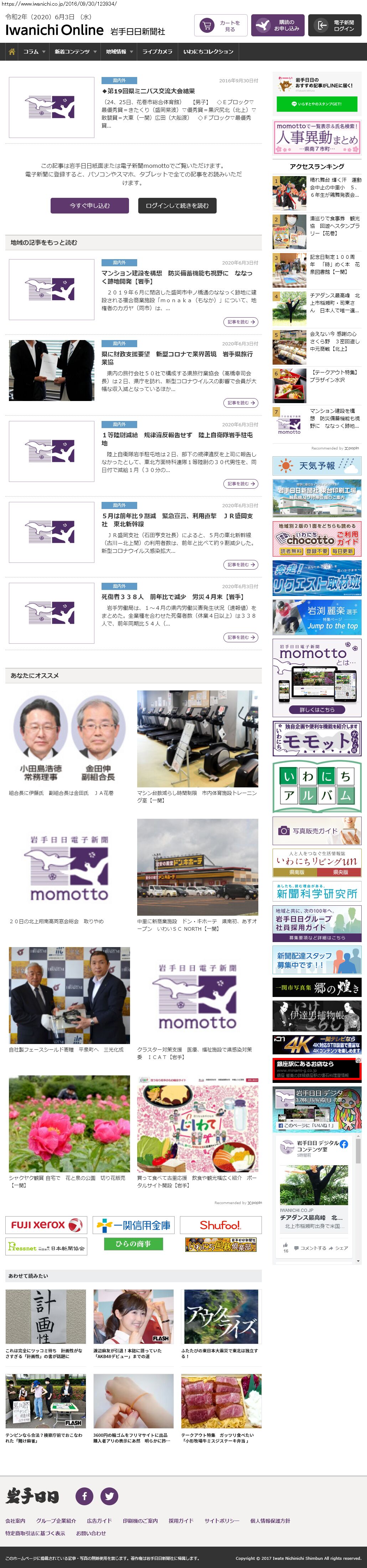
Task: Read more on マンション建設を構想 article
Action: point(241,322)
